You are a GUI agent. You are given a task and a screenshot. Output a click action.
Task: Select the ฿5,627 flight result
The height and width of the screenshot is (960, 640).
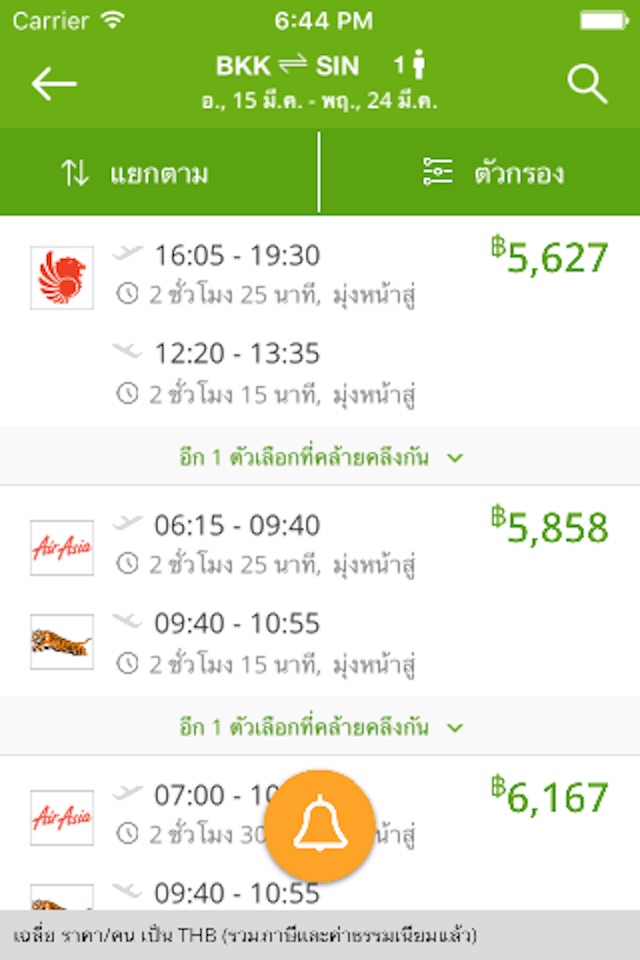click(x=320, y=320)
